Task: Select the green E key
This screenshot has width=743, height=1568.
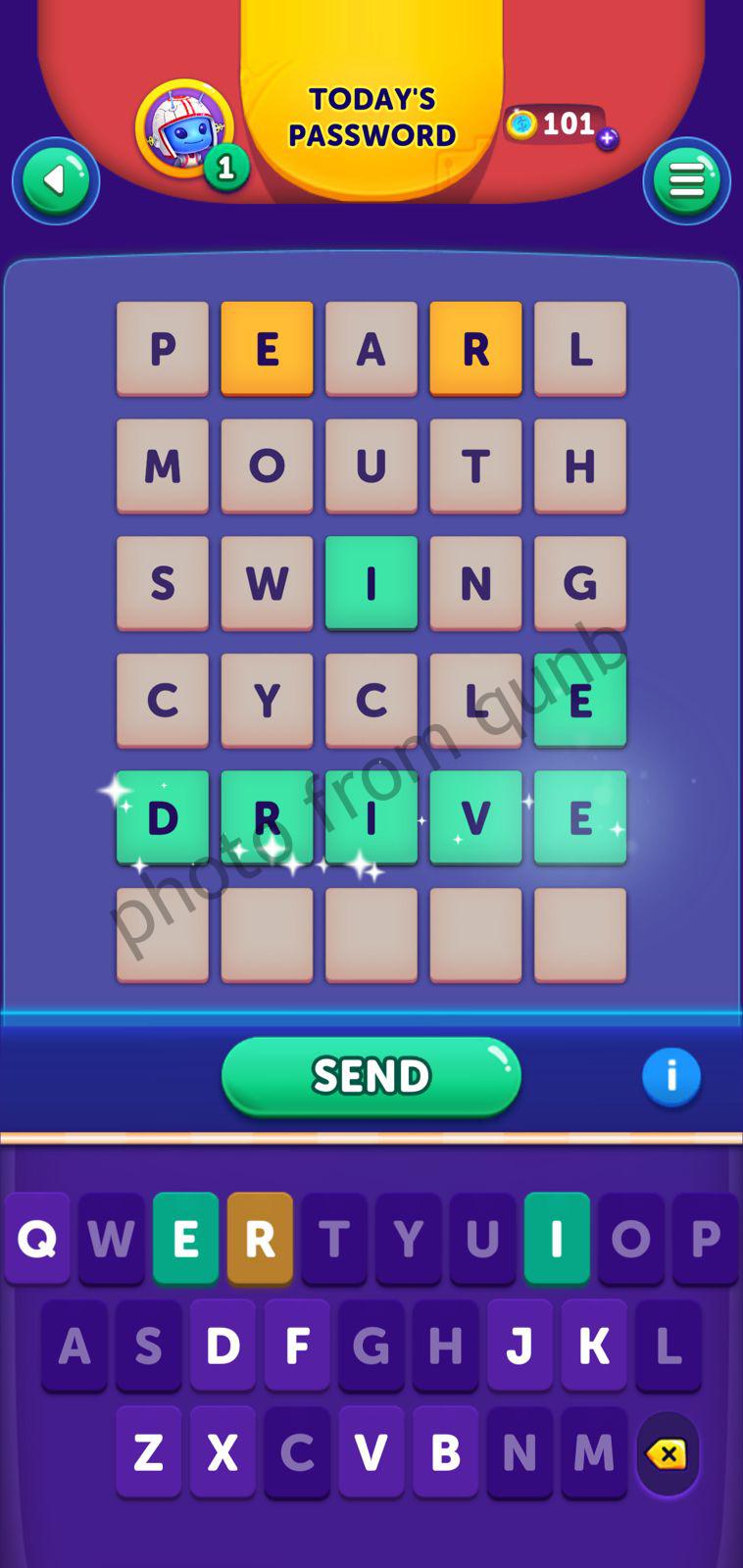Action: tap(185, 1239)
